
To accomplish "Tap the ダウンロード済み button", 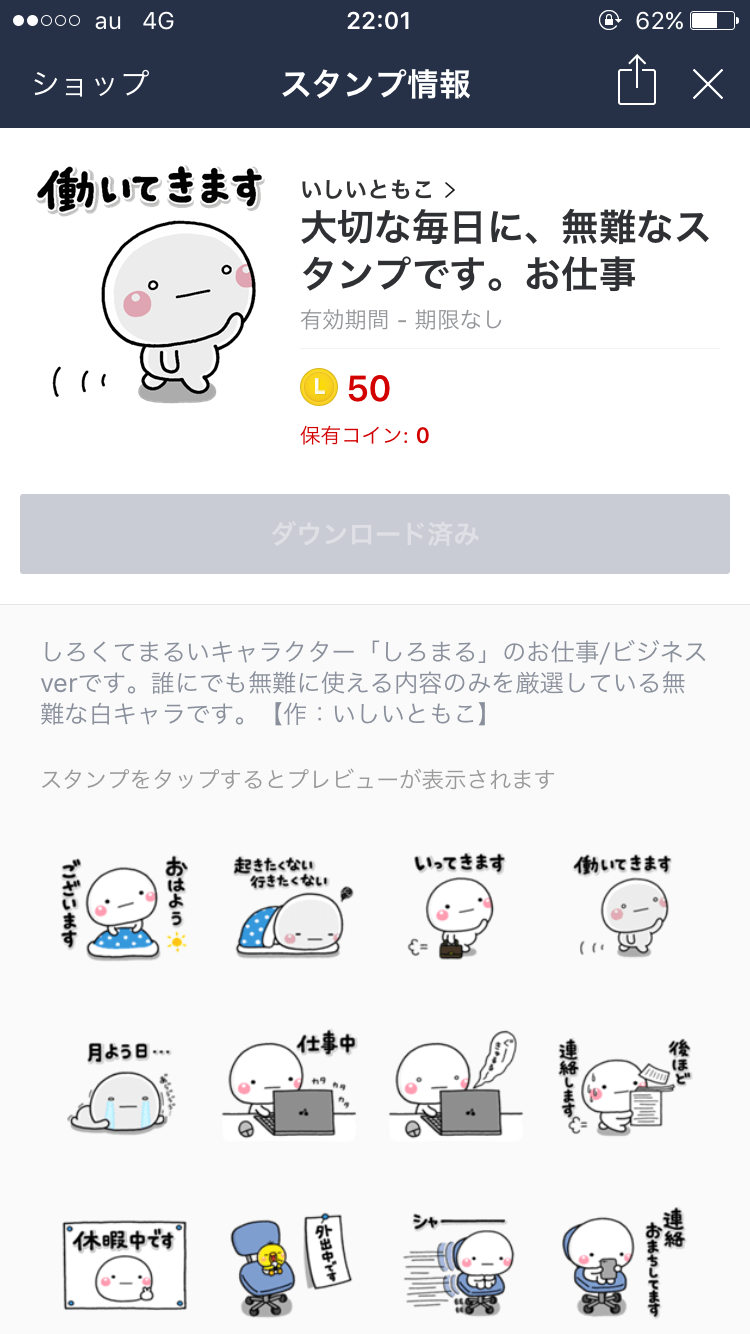I will tap(375, 534).
